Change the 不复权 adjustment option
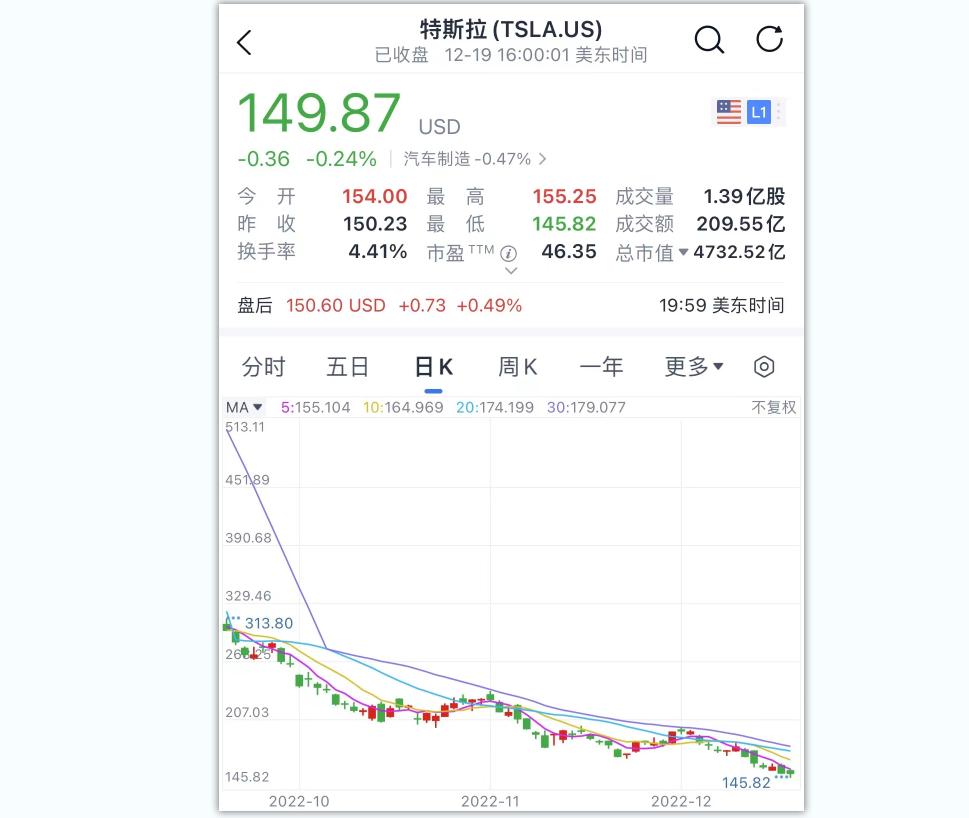 774,408
